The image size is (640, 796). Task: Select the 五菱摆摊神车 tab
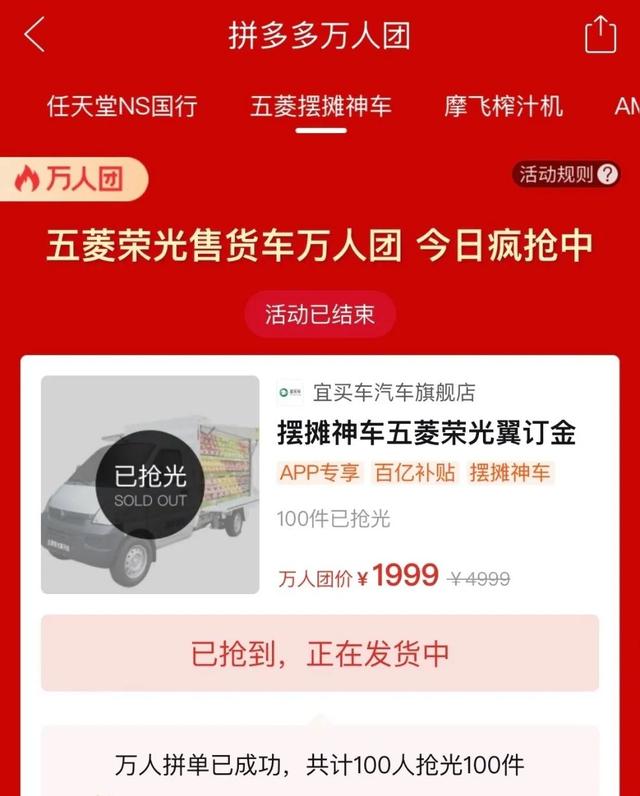[x=321, y=106]
